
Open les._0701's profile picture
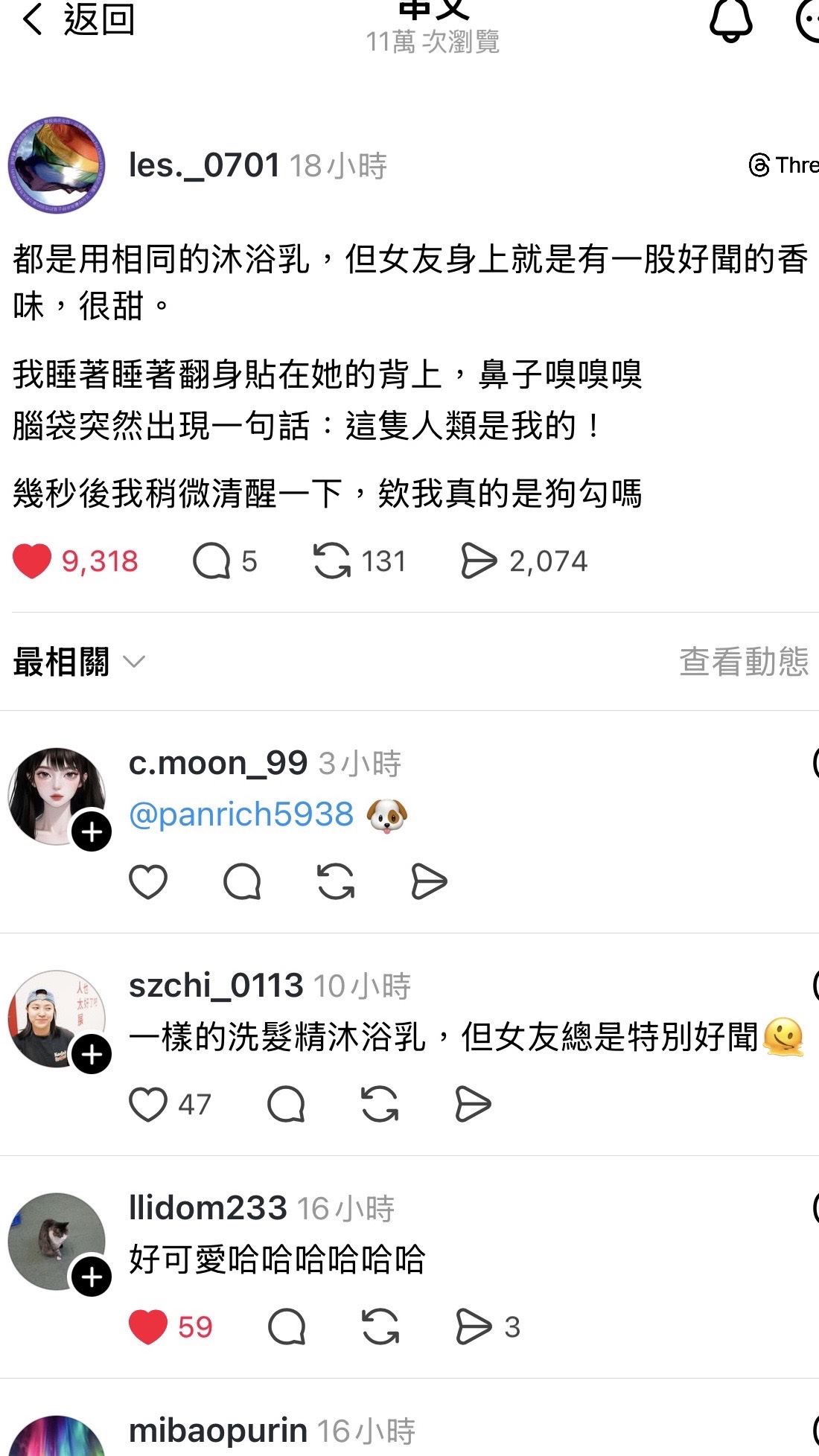[57, 165]
